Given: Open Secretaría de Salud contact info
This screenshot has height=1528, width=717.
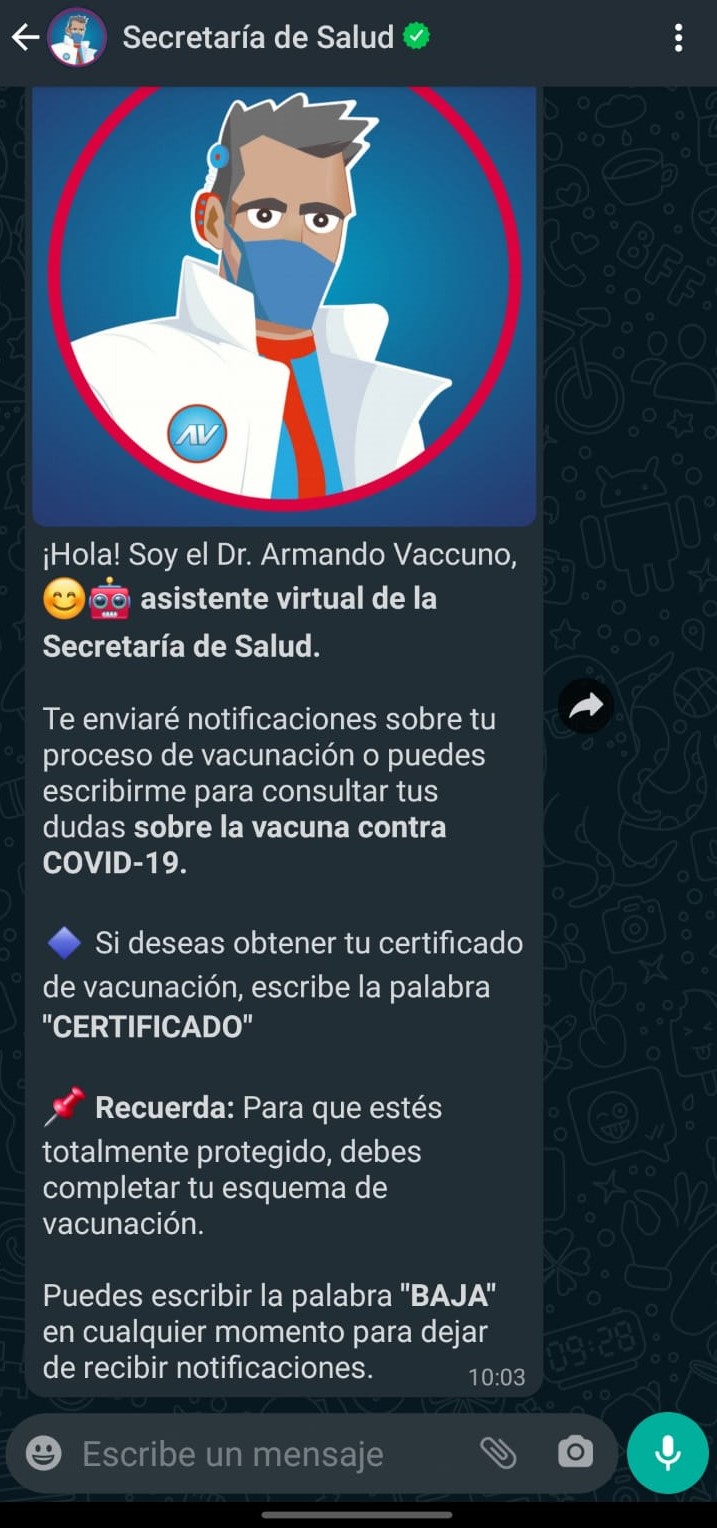Looking at the screenshot, I should 258,38.
